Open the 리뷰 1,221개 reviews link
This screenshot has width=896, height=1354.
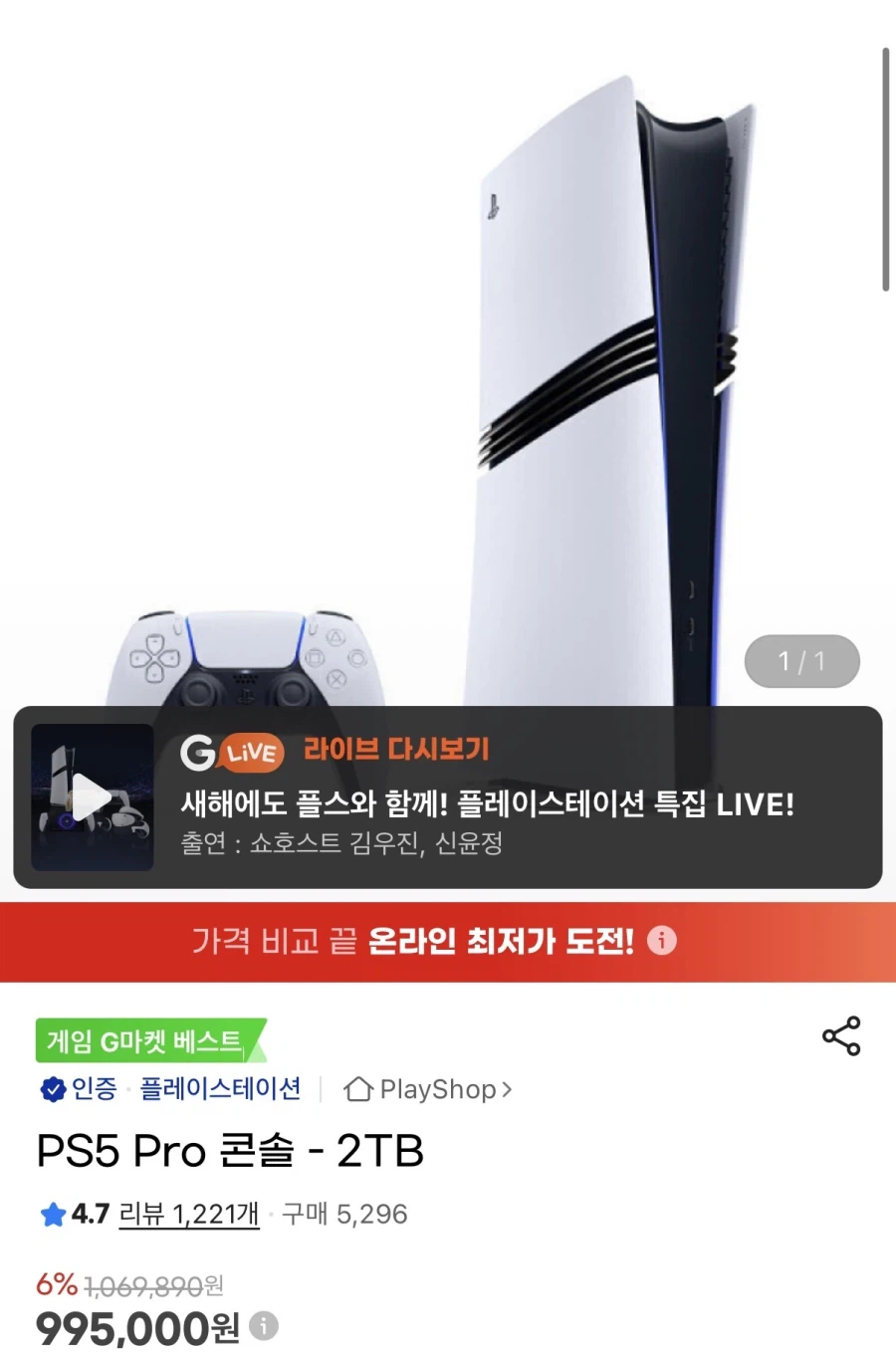pyautogui.click(x=188, y=1214)
